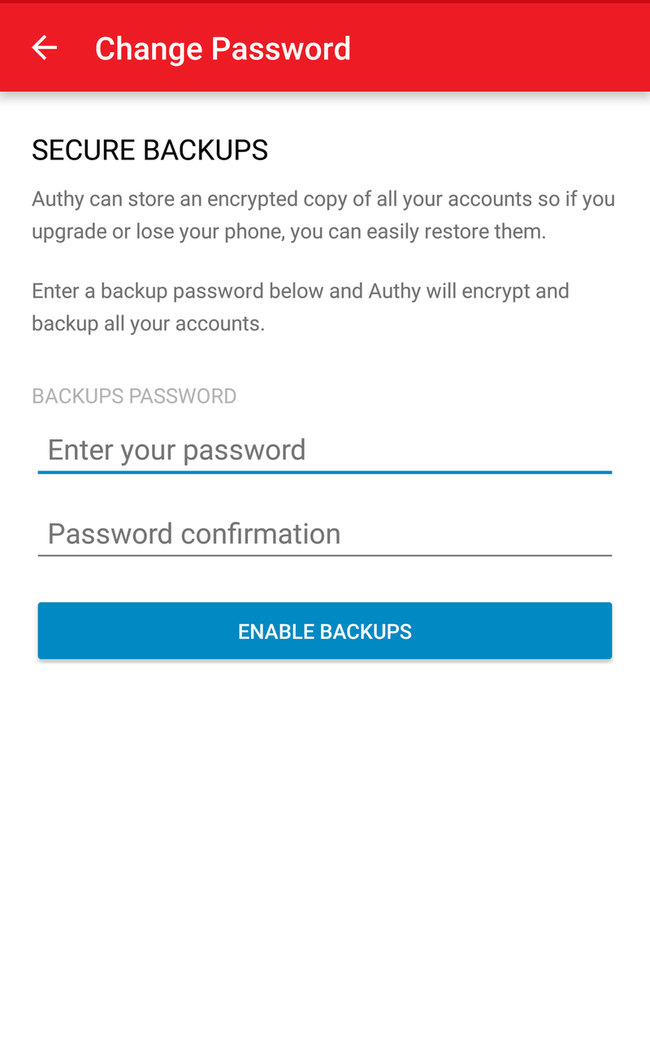Select the Password confirmation field

(x=324, y=534)
